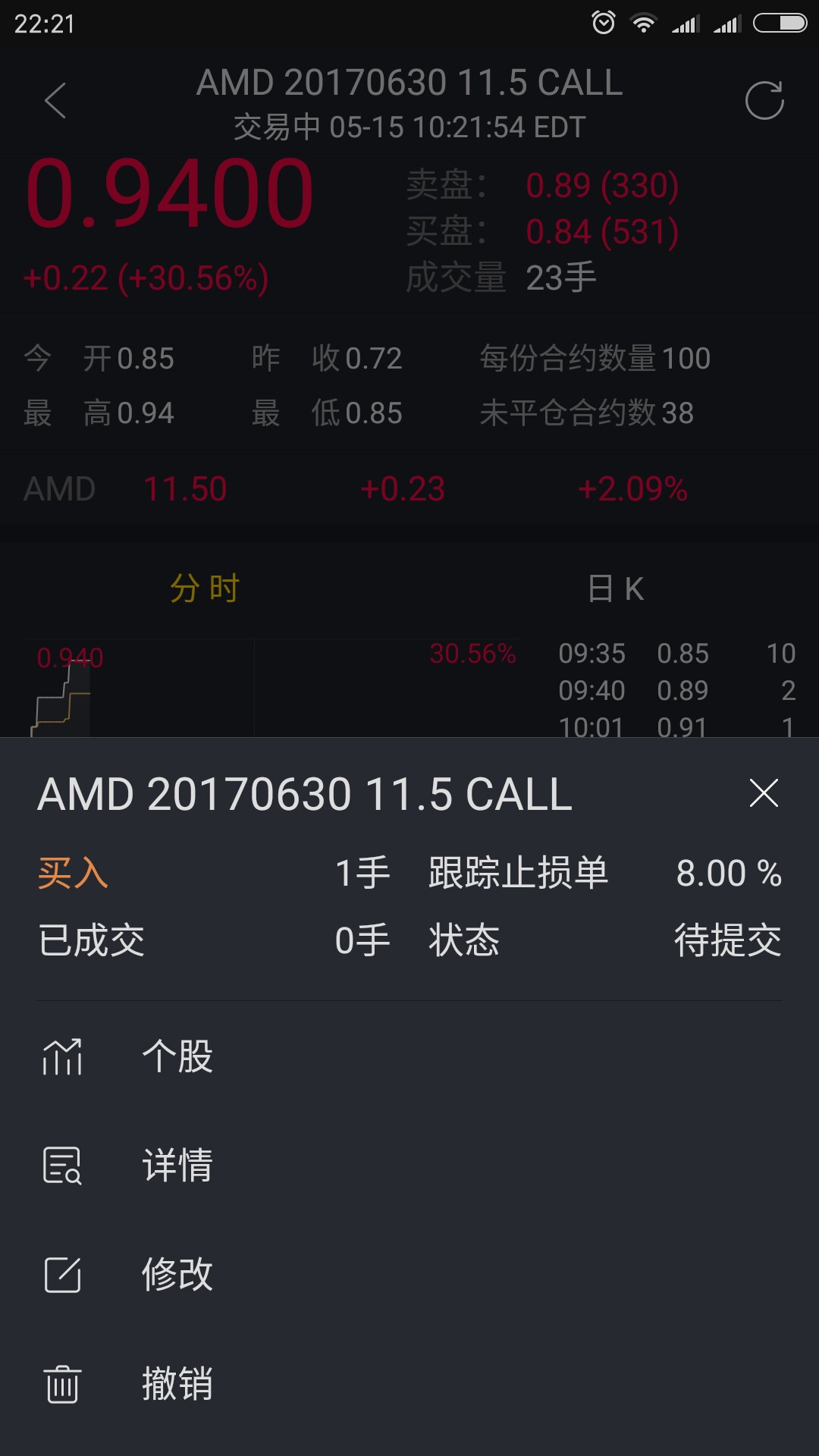Image resolution: width=819 pixels, height=1456 pixels.
Task: Open 个股 stock page
Action: coord(409,1056)
